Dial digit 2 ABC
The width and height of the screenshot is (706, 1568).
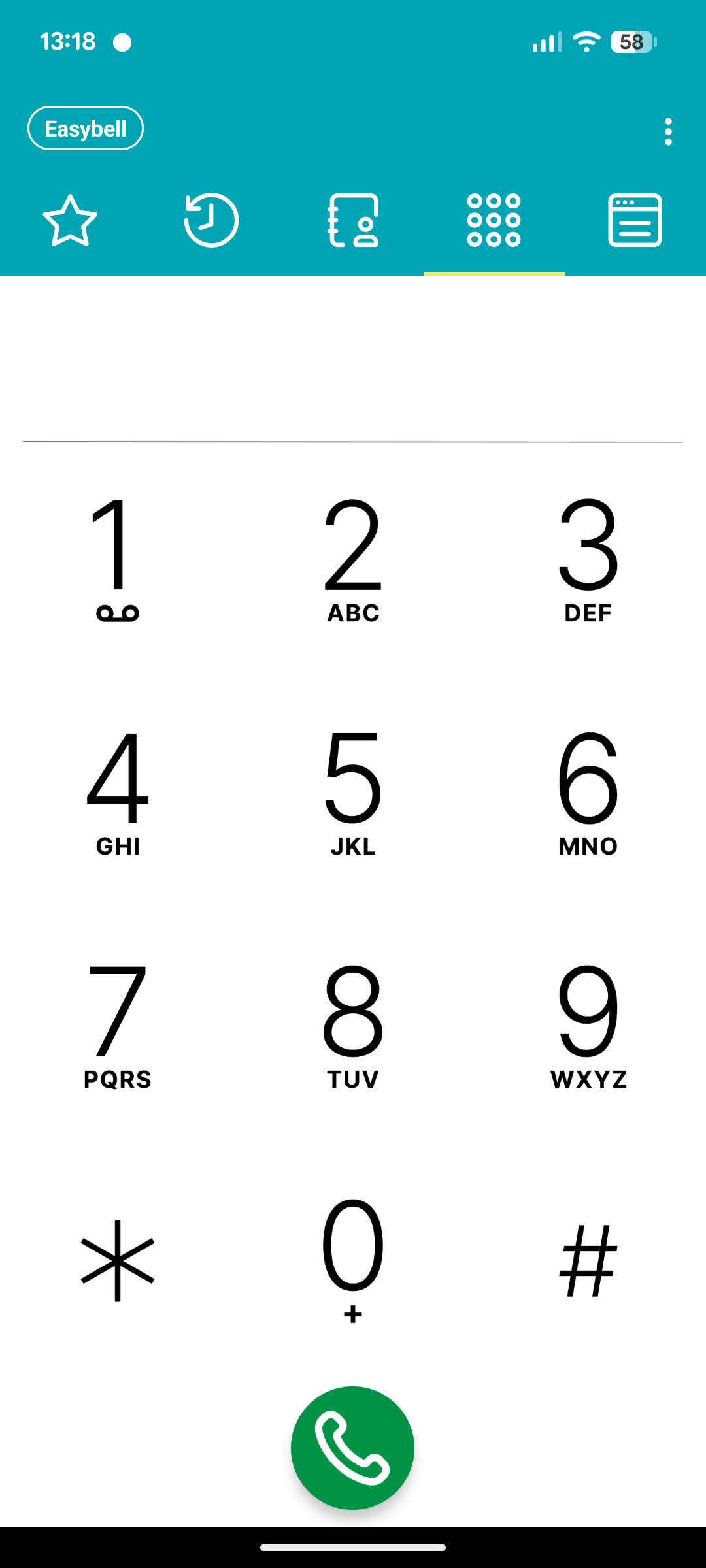coord(353,559)
